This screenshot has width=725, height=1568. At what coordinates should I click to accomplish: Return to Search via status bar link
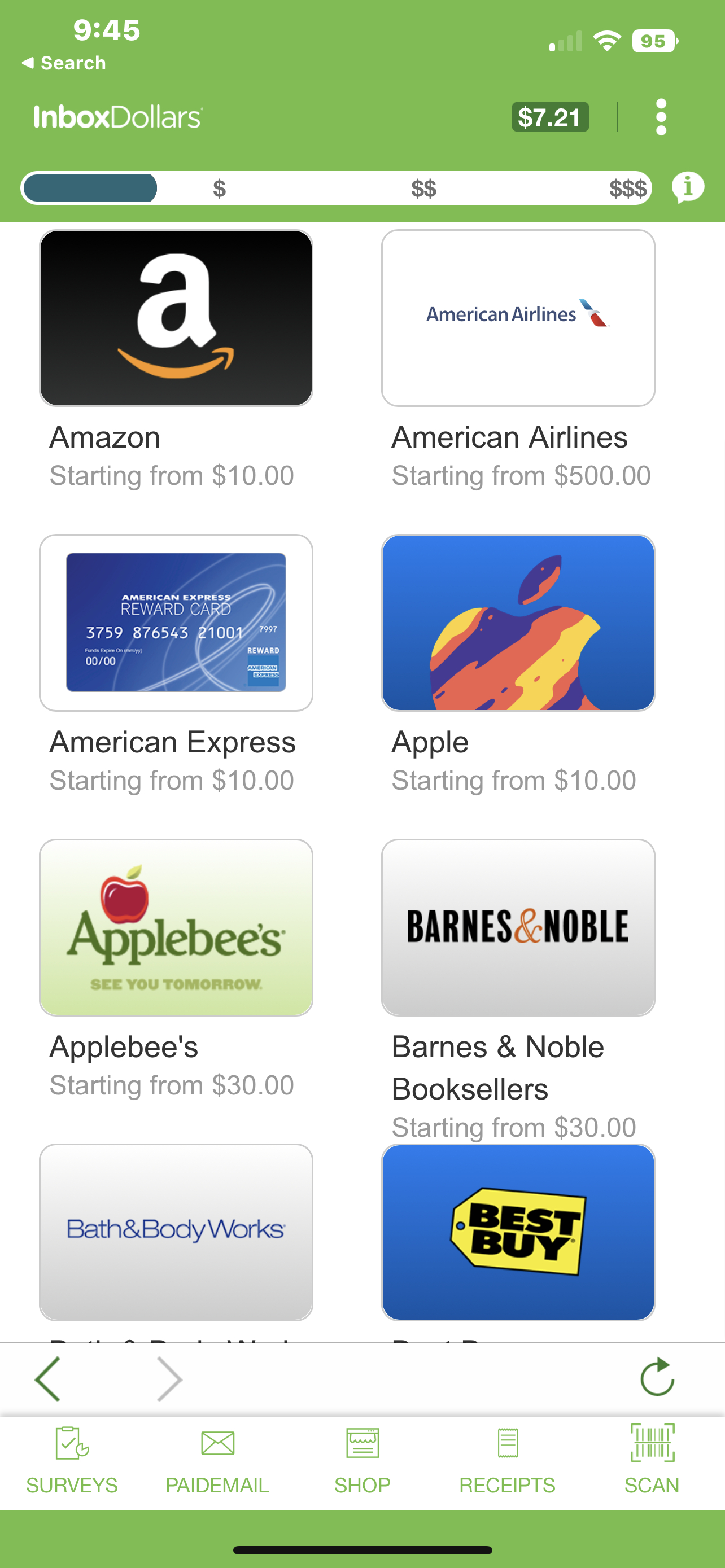64,63
